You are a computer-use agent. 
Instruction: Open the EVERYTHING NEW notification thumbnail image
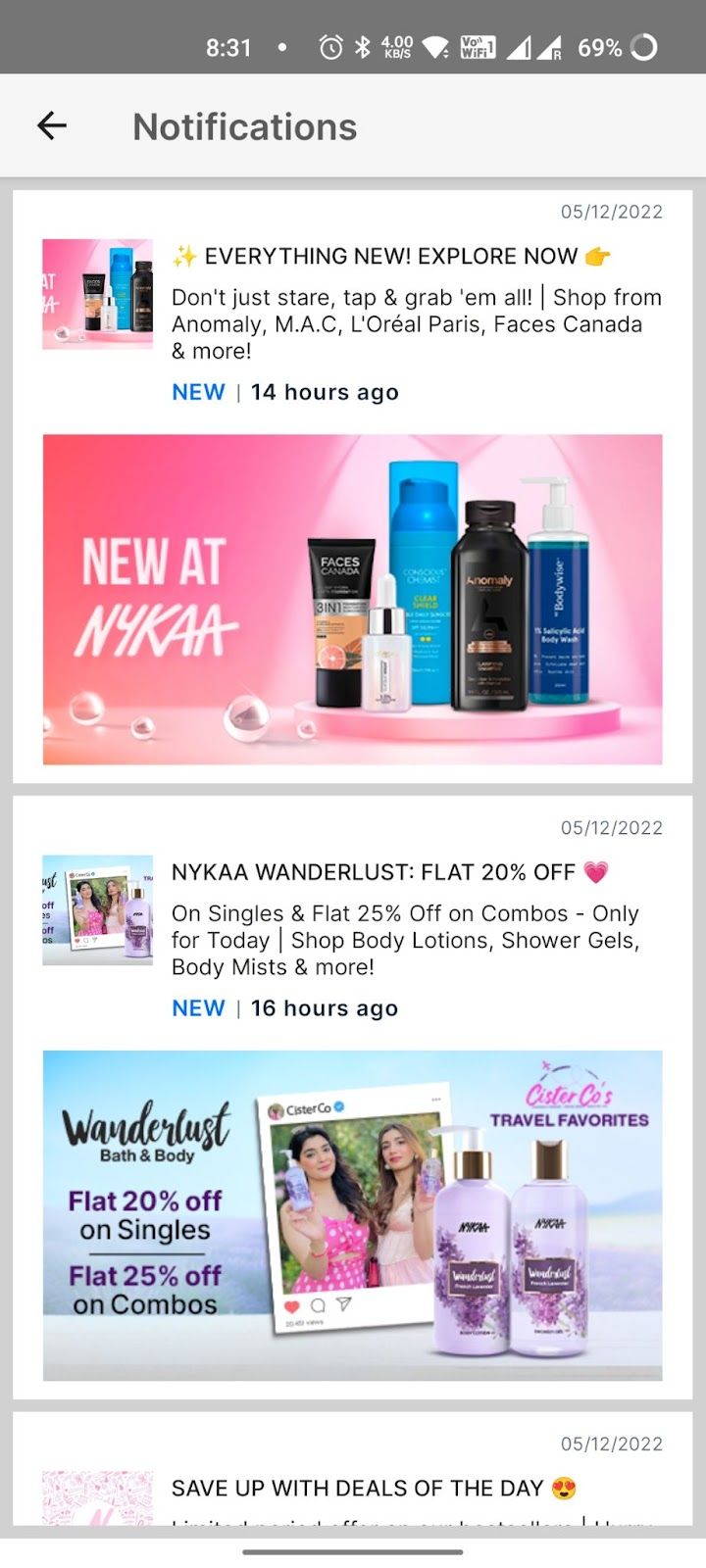96,292
